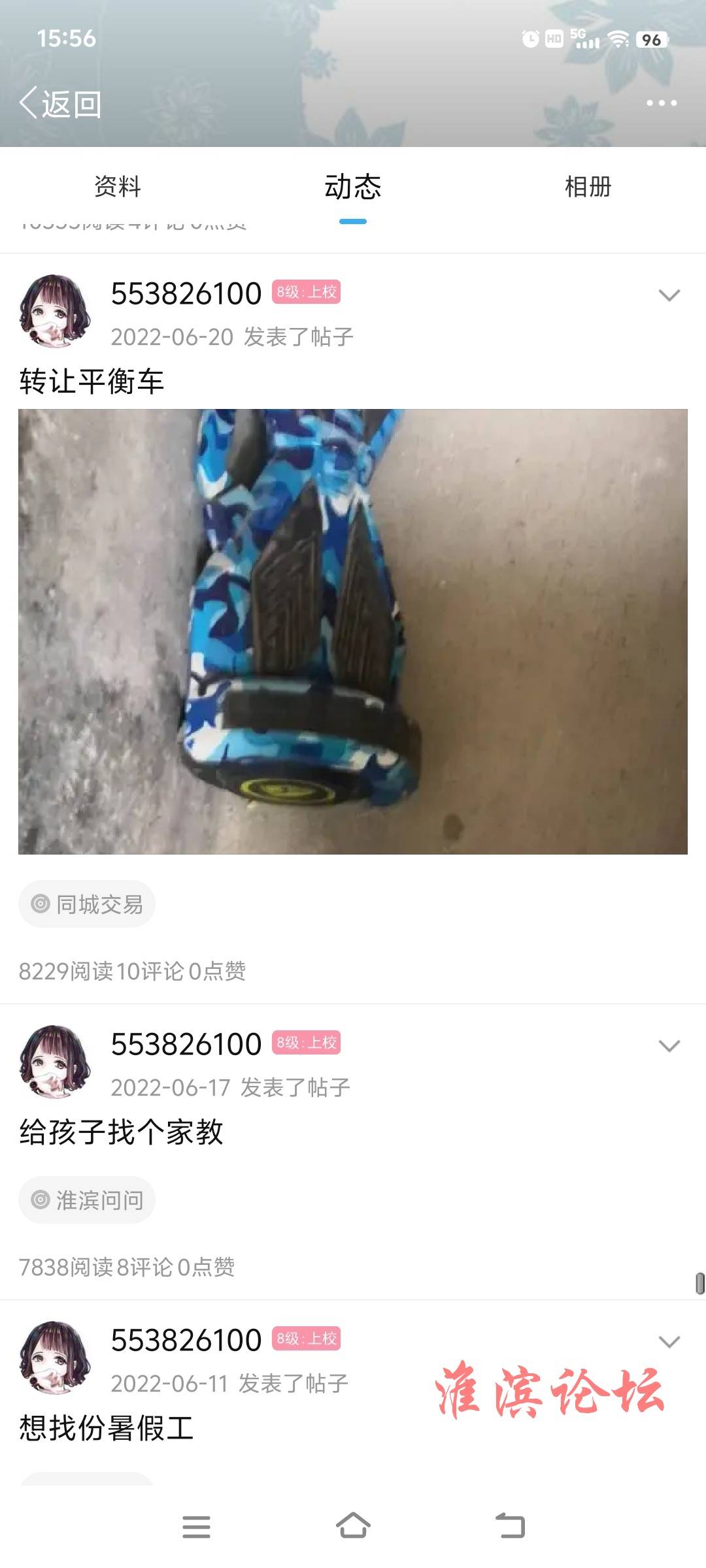Expand the chevron on 转让平衡车 post

(x=669, y=295)
